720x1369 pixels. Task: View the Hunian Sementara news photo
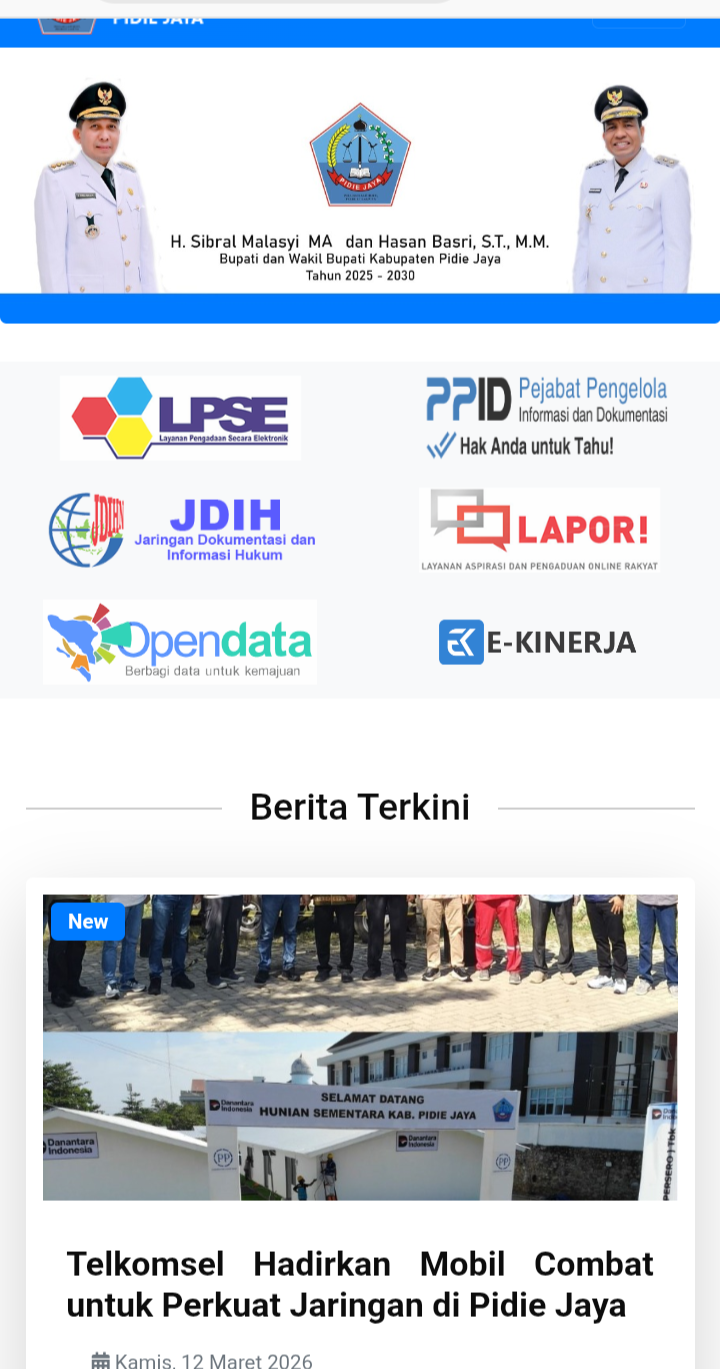point(360,1047)
